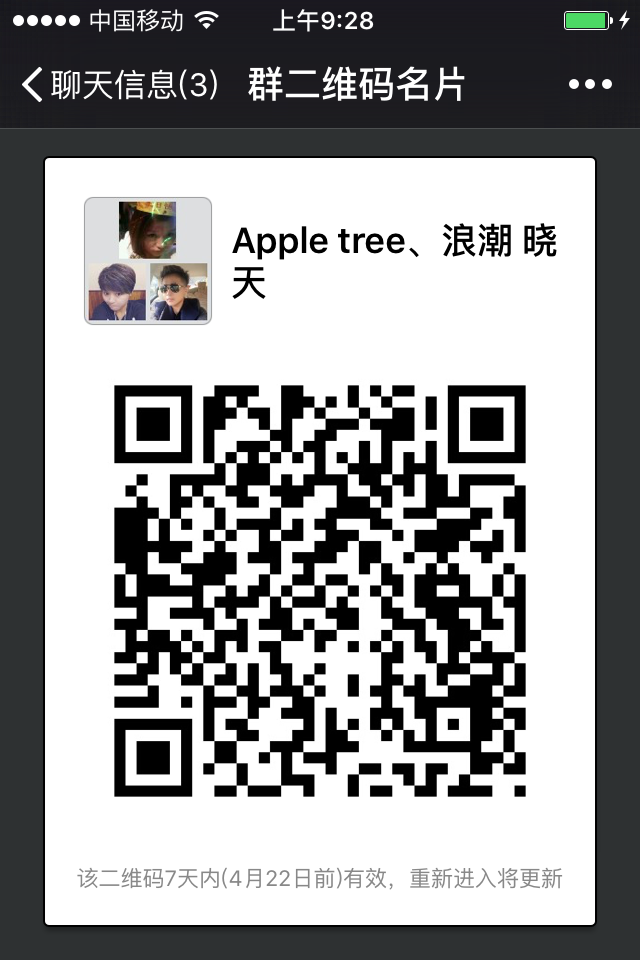This screenshot has width=640, height=960.
Task: Go back to 聊天信息 chat info
Action: point(118,85)
